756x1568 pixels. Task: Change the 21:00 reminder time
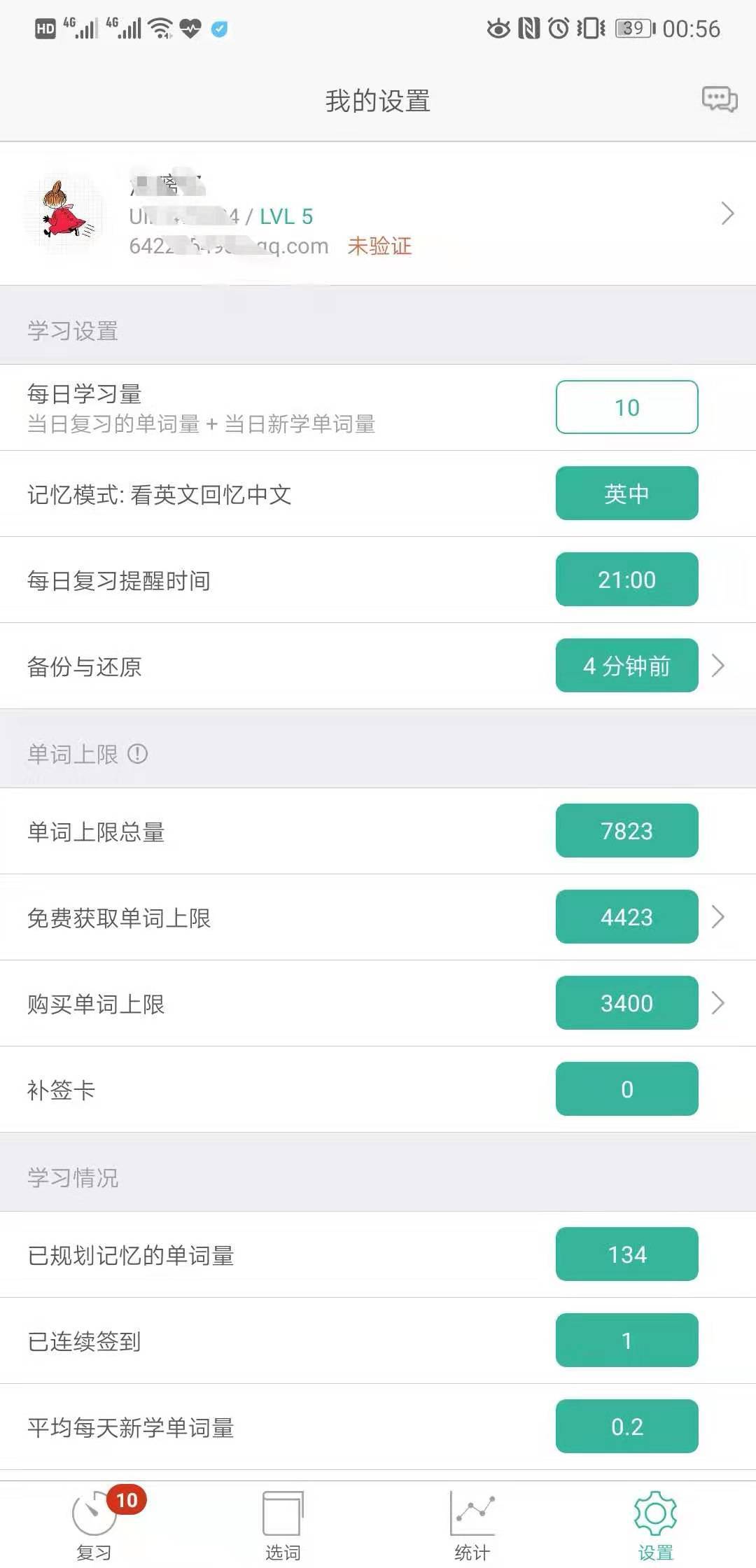point(626,580)
